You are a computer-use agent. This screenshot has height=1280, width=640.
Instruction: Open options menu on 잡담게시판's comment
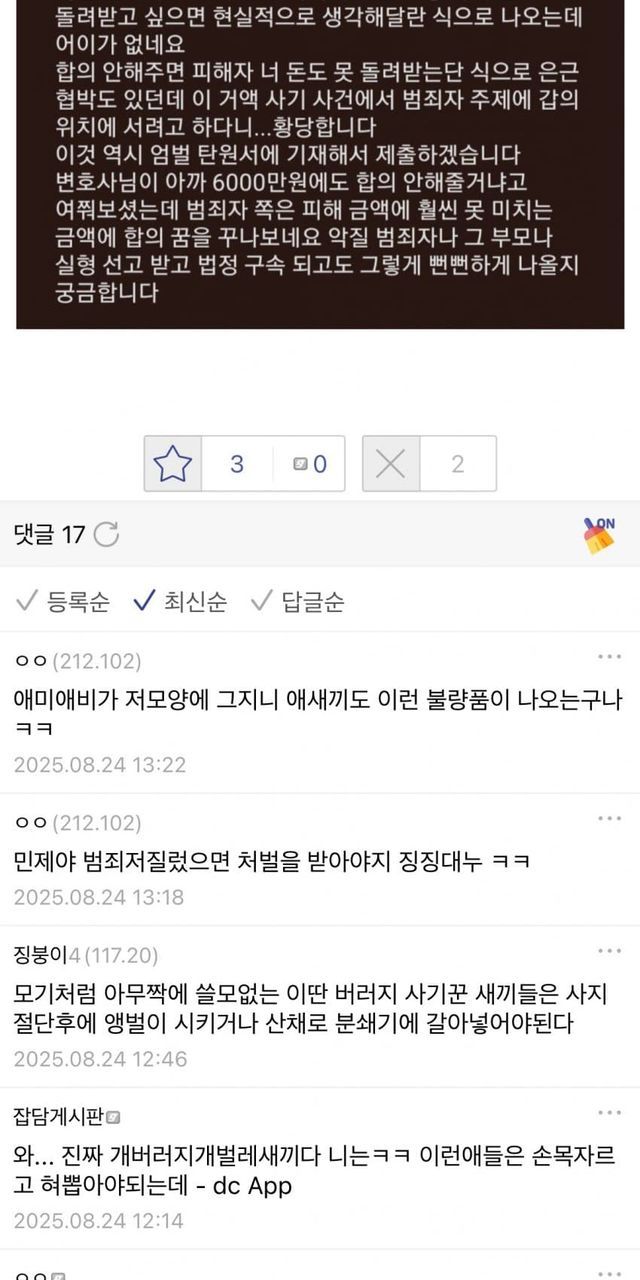(x=609, y=1113)
